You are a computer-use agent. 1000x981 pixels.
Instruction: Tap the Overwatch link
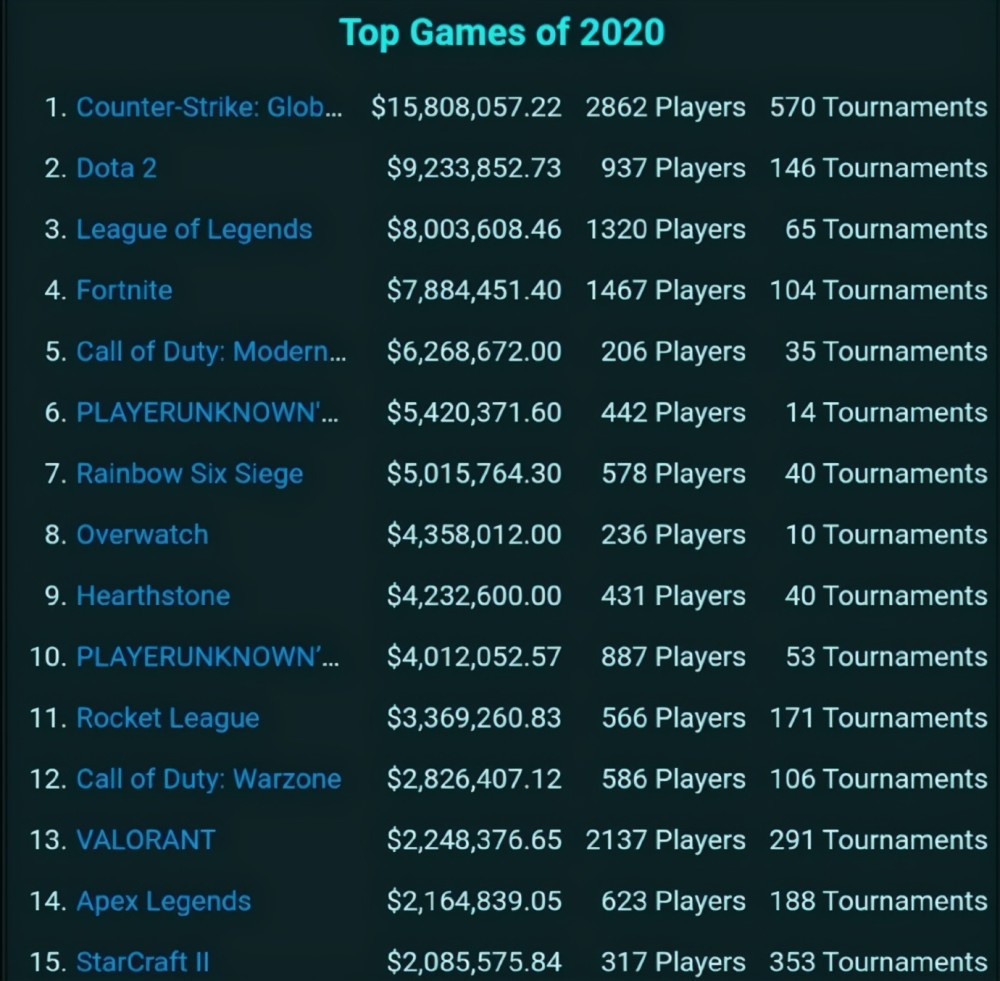tap(142, 535)
